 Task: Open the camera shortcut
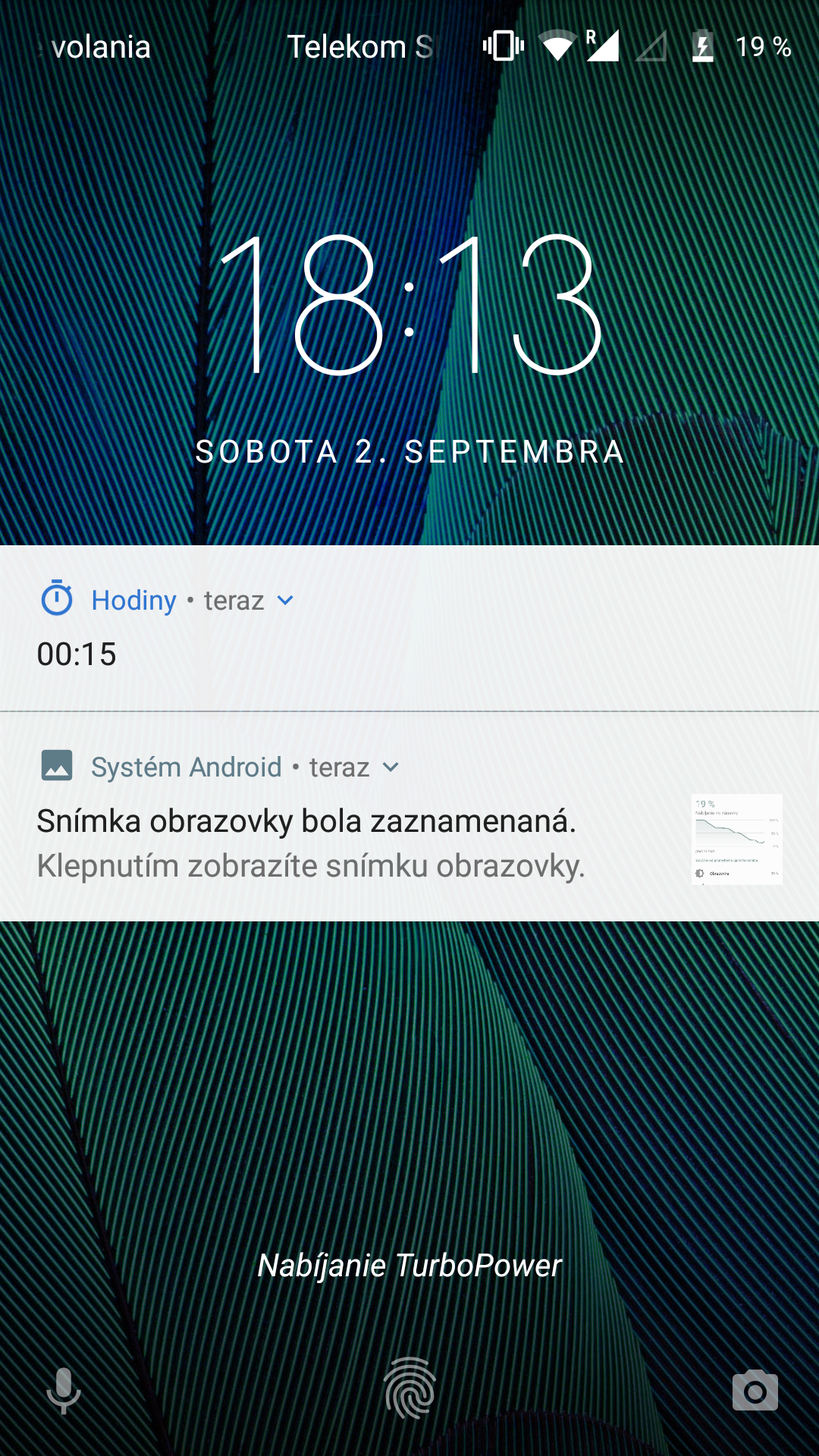755,1391
